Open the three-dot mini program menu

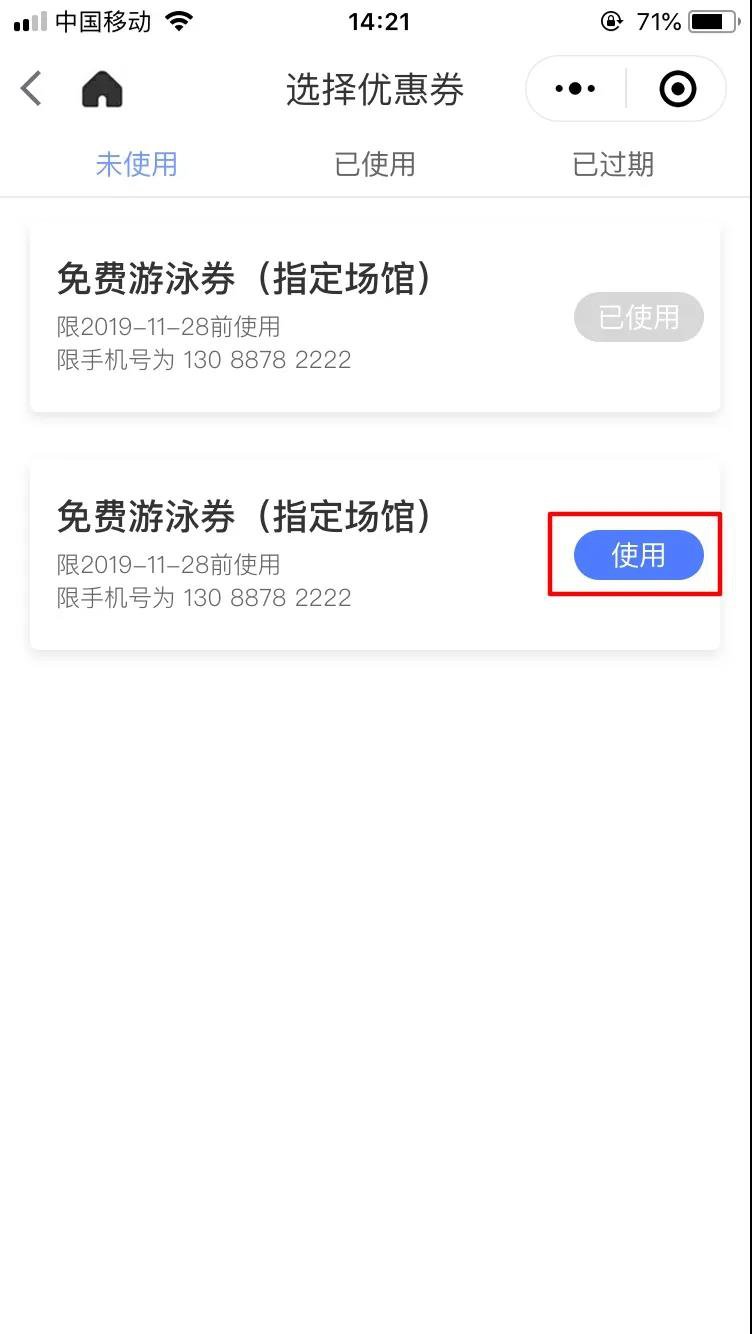click(575, 89)
